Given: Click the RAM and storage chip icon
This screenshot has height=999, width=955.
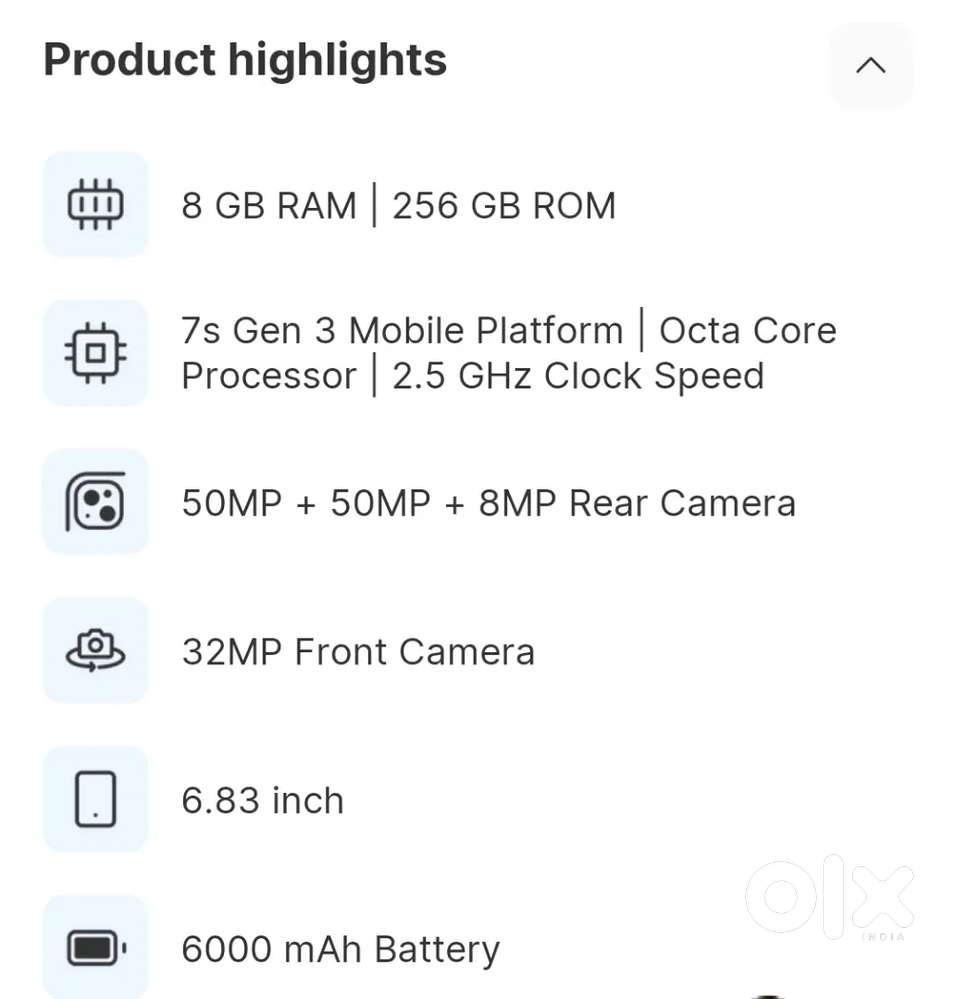Looking at the screenshot, I should pos(95,205).
